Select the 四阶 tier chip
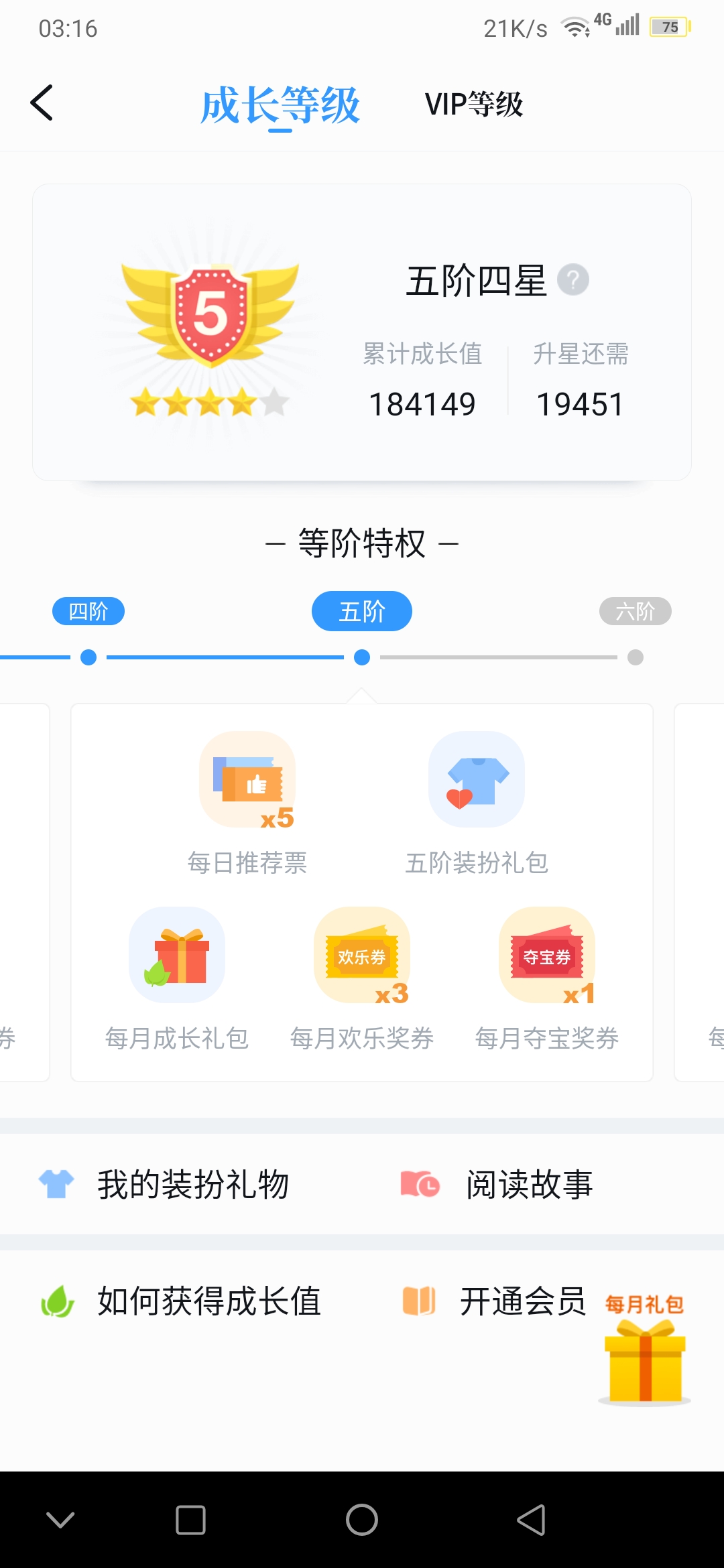The image size is (724, 1568). pyautogui.click(x=88, y=611)
